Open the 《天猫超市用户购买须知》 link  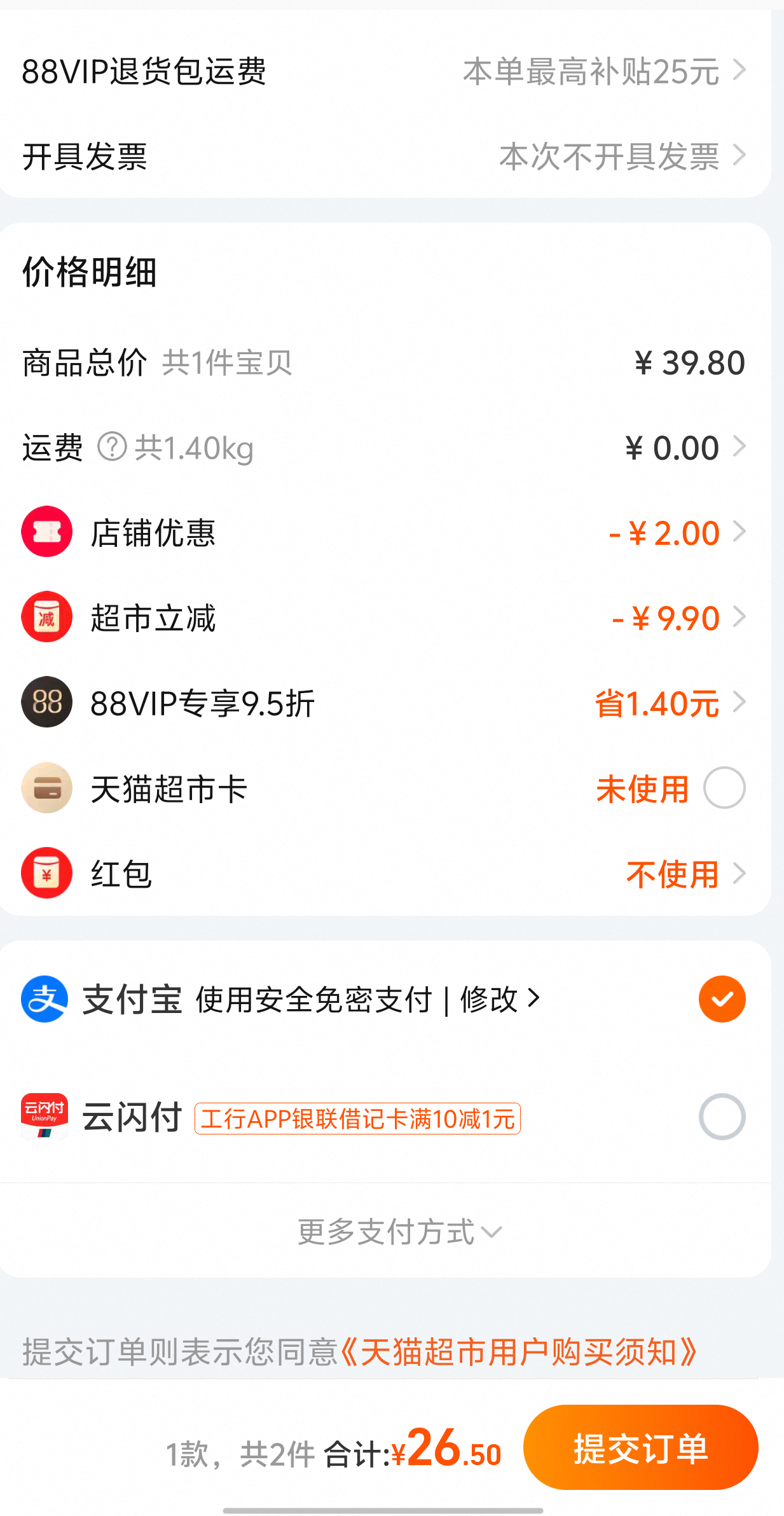[519, 1351]
